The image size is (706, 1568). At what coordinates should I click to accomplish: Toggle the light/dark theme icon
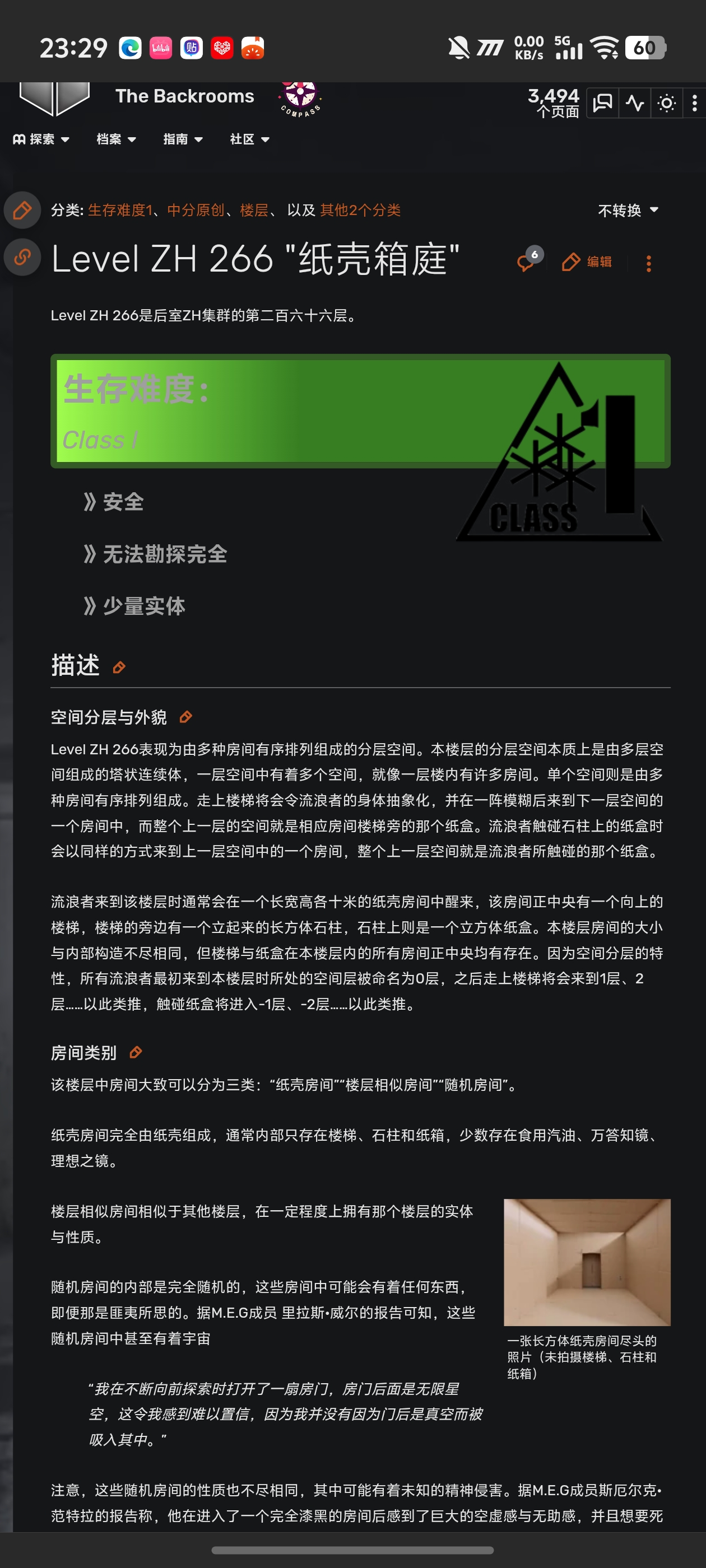(666, 104)
